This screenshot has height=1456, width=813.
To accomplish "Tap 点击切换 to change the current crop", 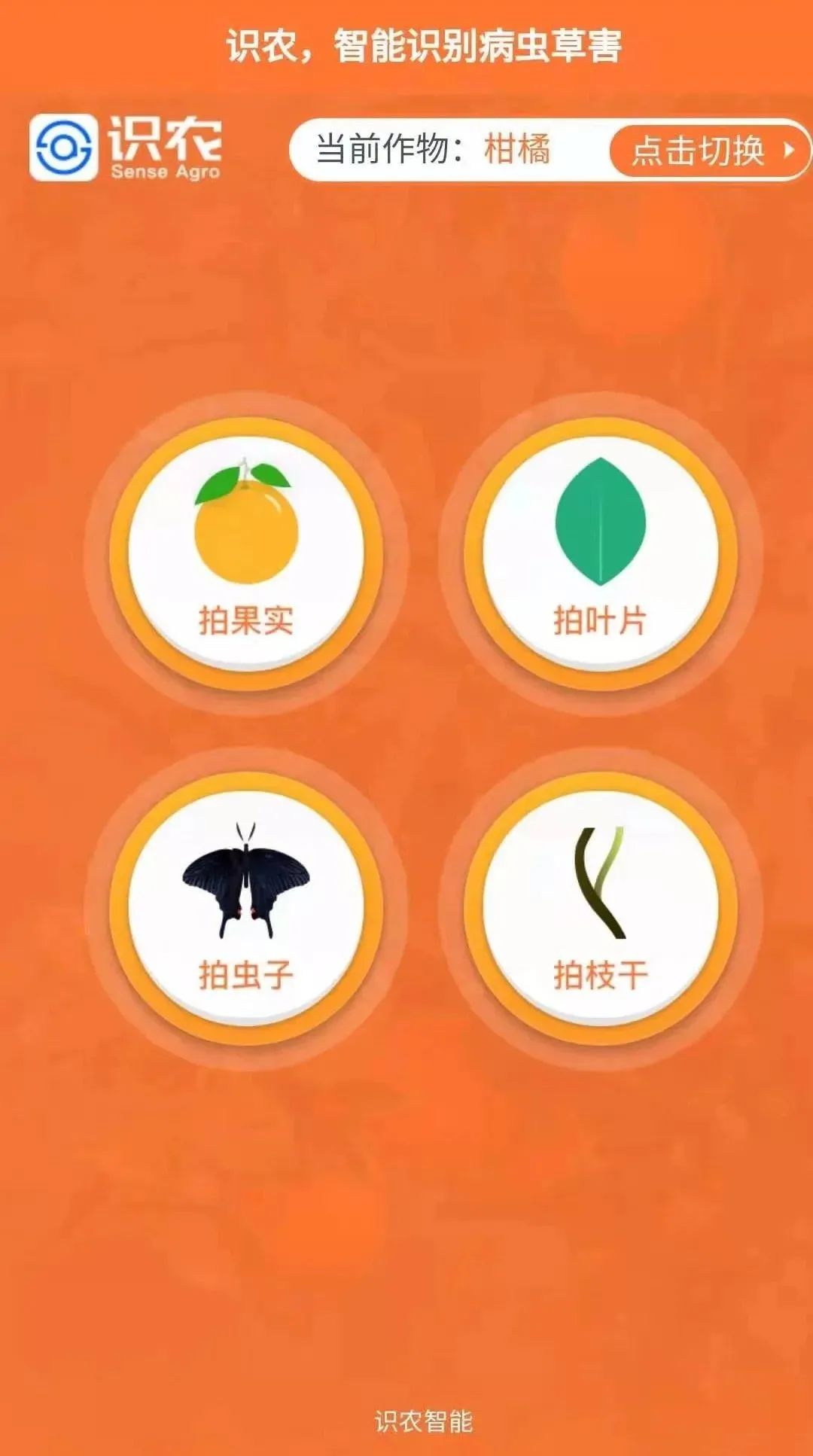I will coord(709,150).
